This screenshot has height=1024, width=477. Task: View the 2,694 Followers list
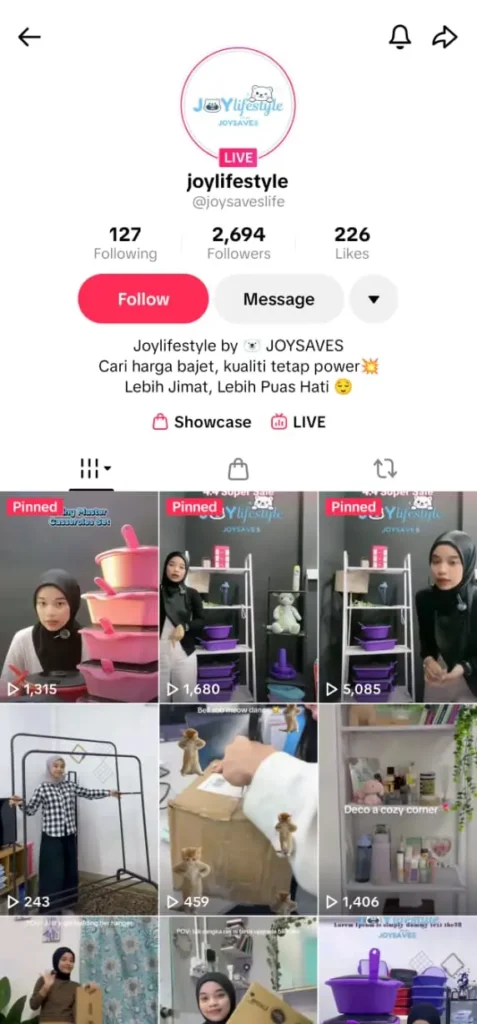click(x=238, y=244)
